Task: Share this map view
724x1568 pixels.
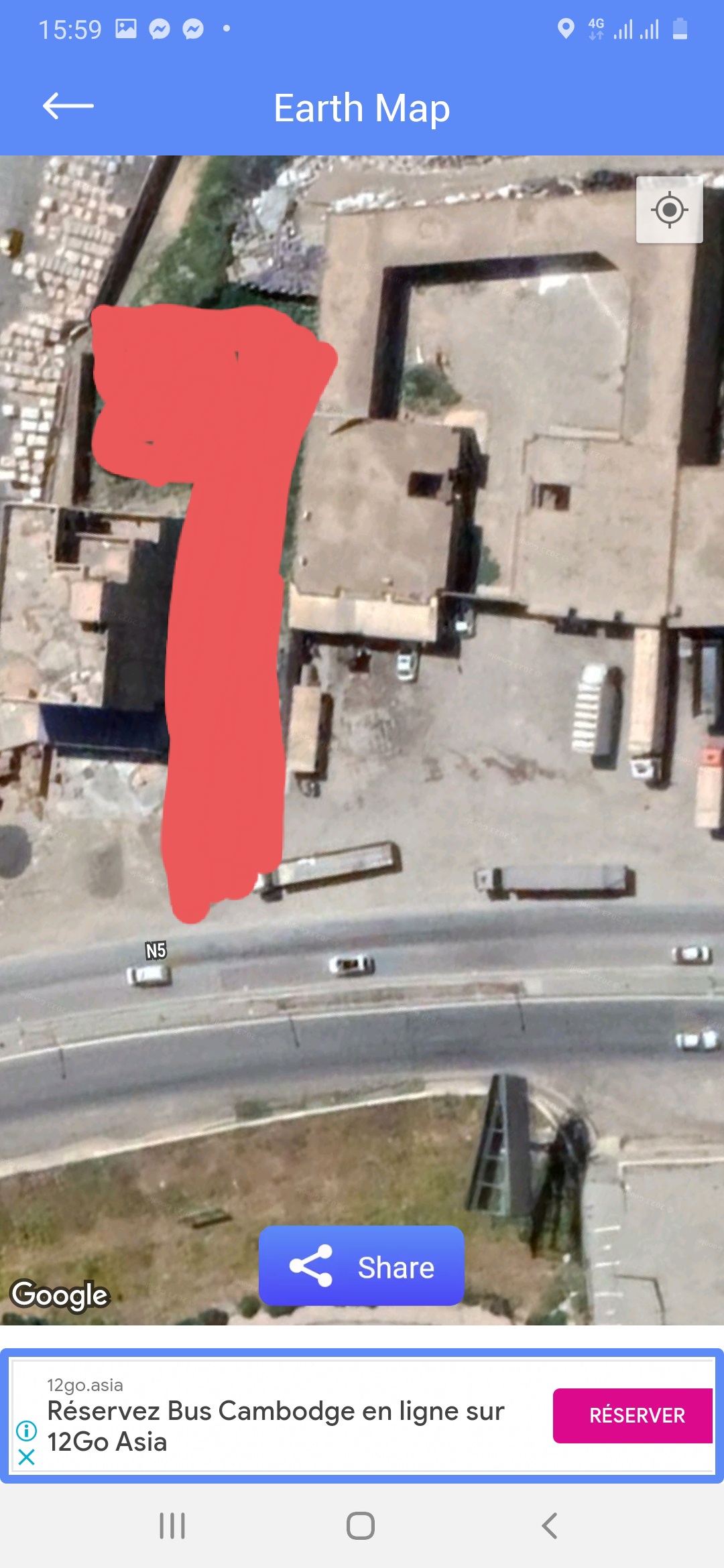Action: click(x=361, y=1266)
